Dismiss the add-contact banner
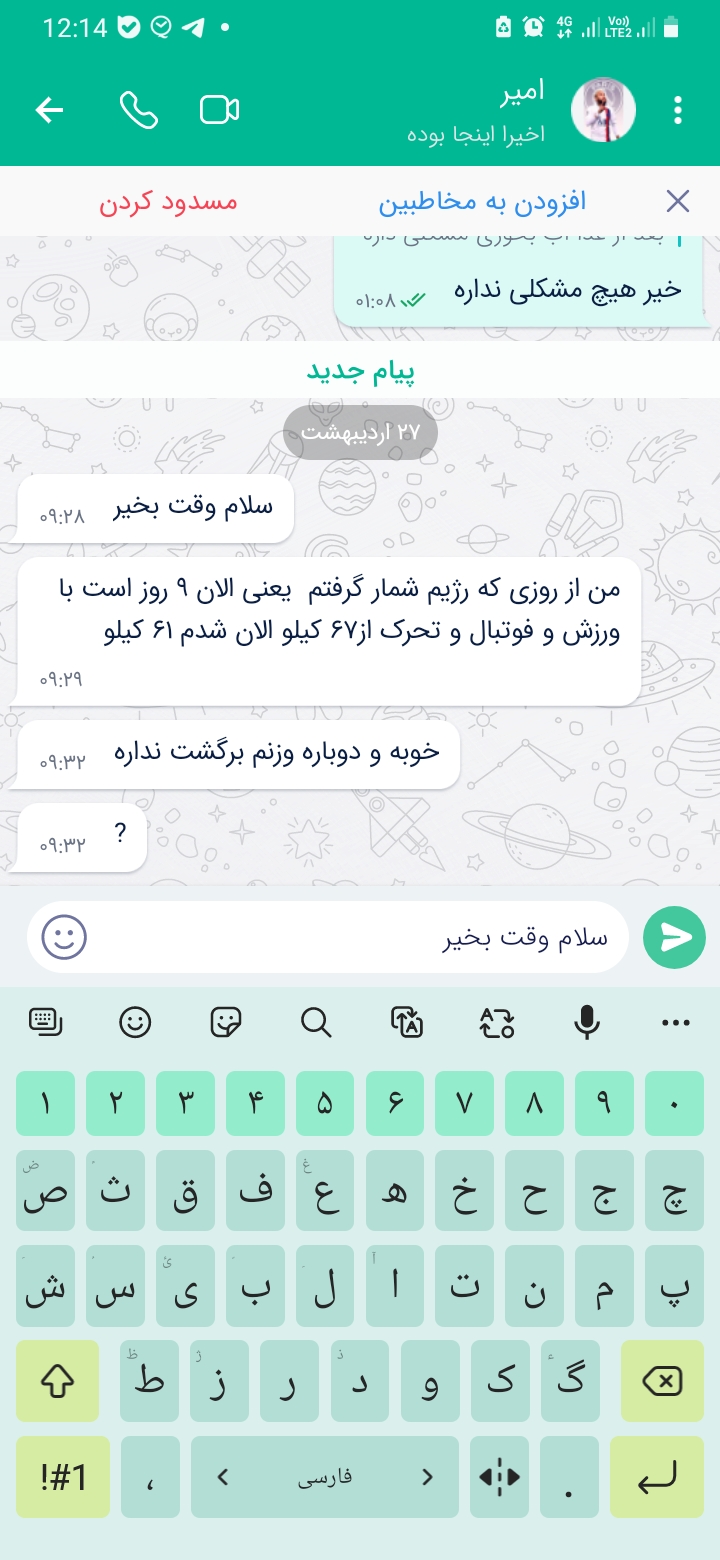 point(678,201)
